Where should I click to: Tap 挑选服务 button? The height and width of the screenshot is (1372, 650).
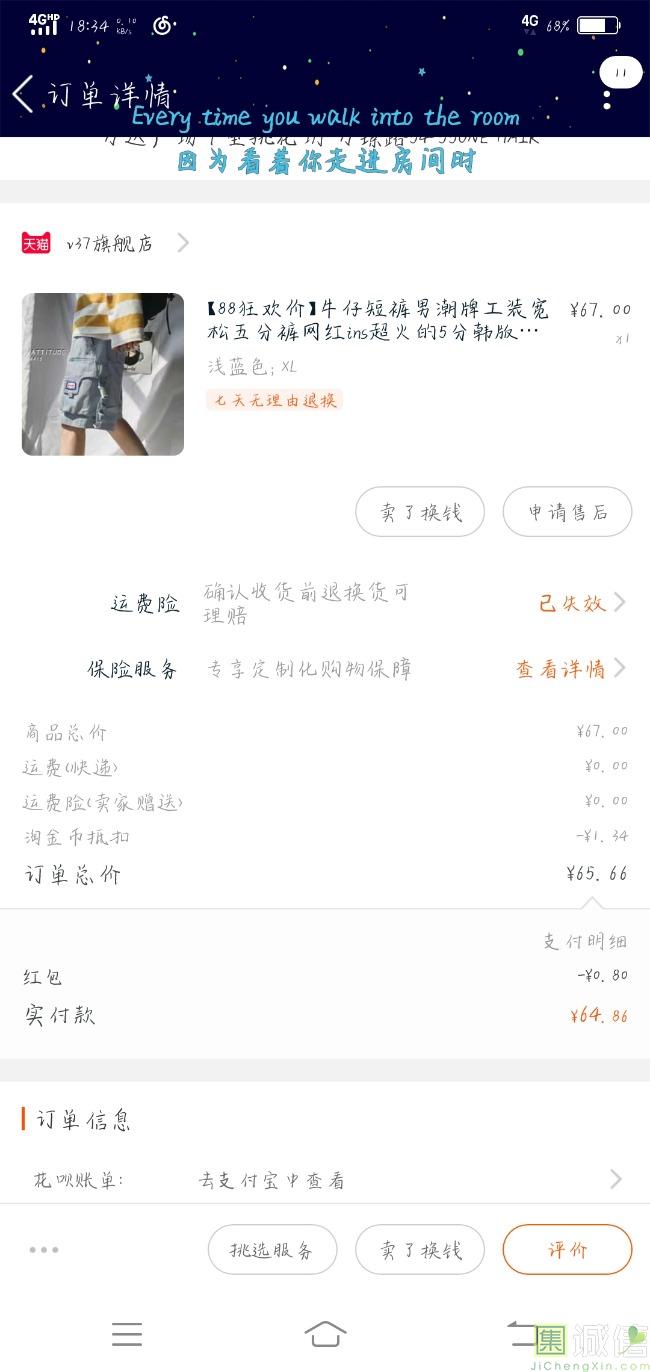[272, 1250]
